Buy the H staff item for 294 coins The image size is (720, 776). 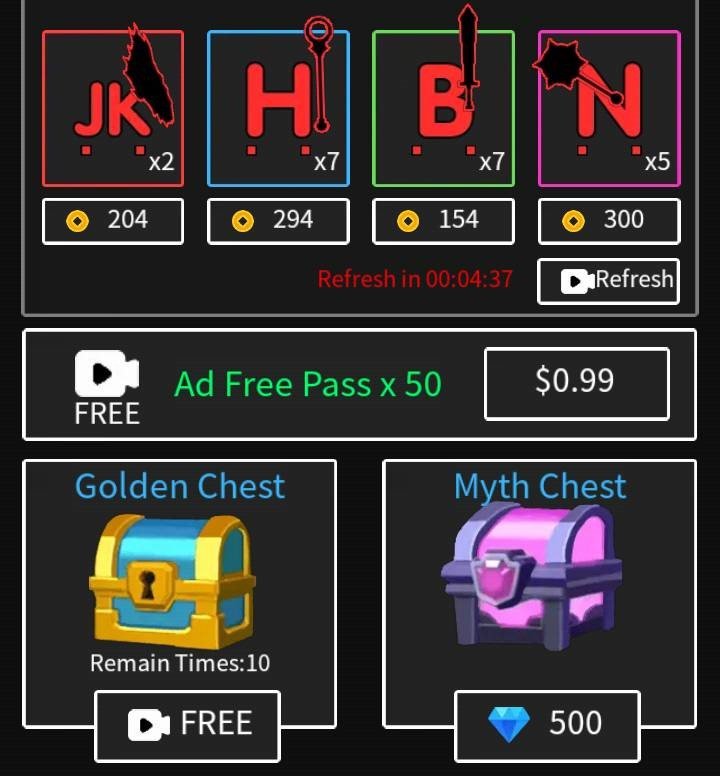point(278,221)
